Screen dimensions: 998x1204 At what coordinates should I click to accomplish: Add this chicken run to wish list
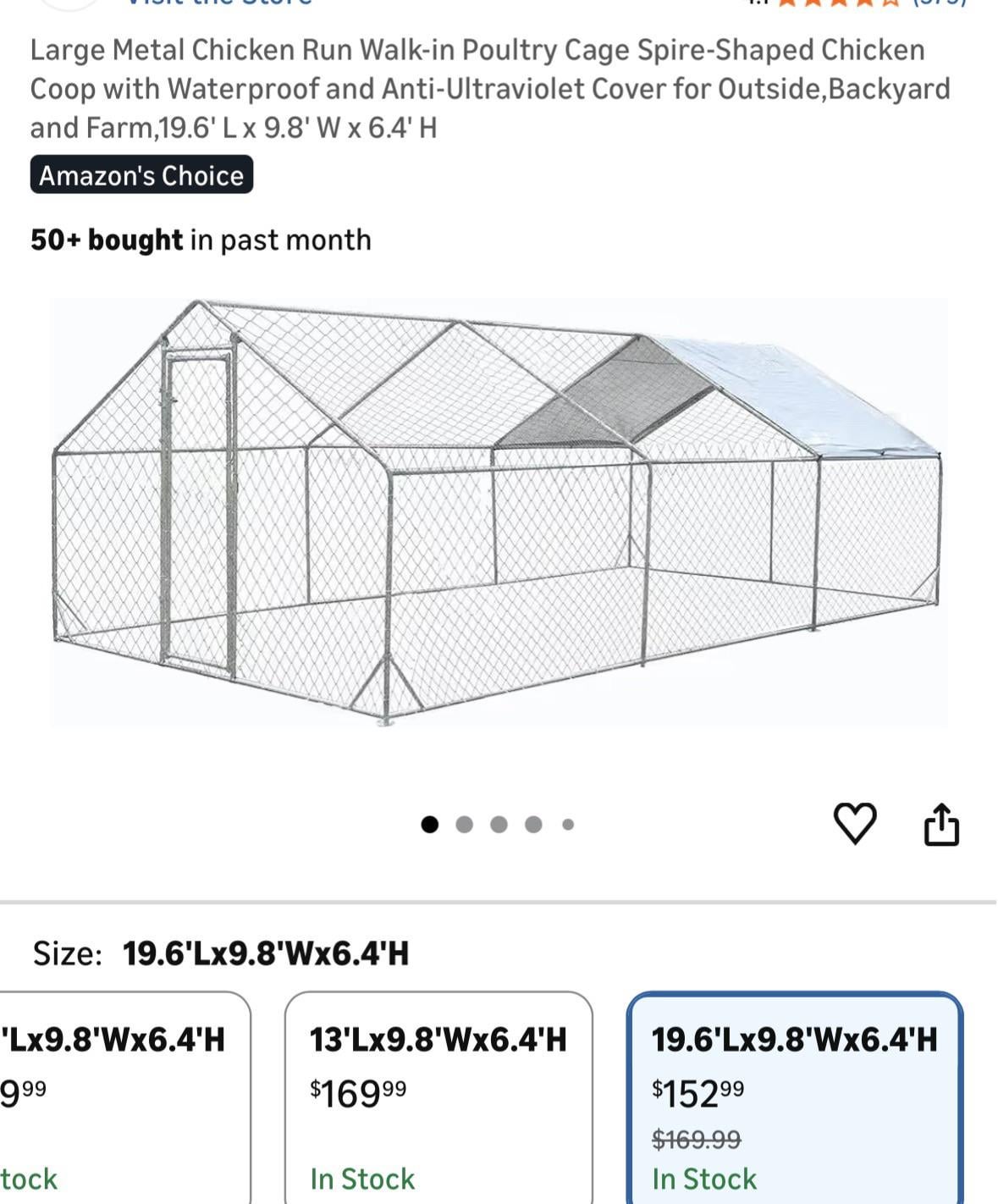click(855, 823)
